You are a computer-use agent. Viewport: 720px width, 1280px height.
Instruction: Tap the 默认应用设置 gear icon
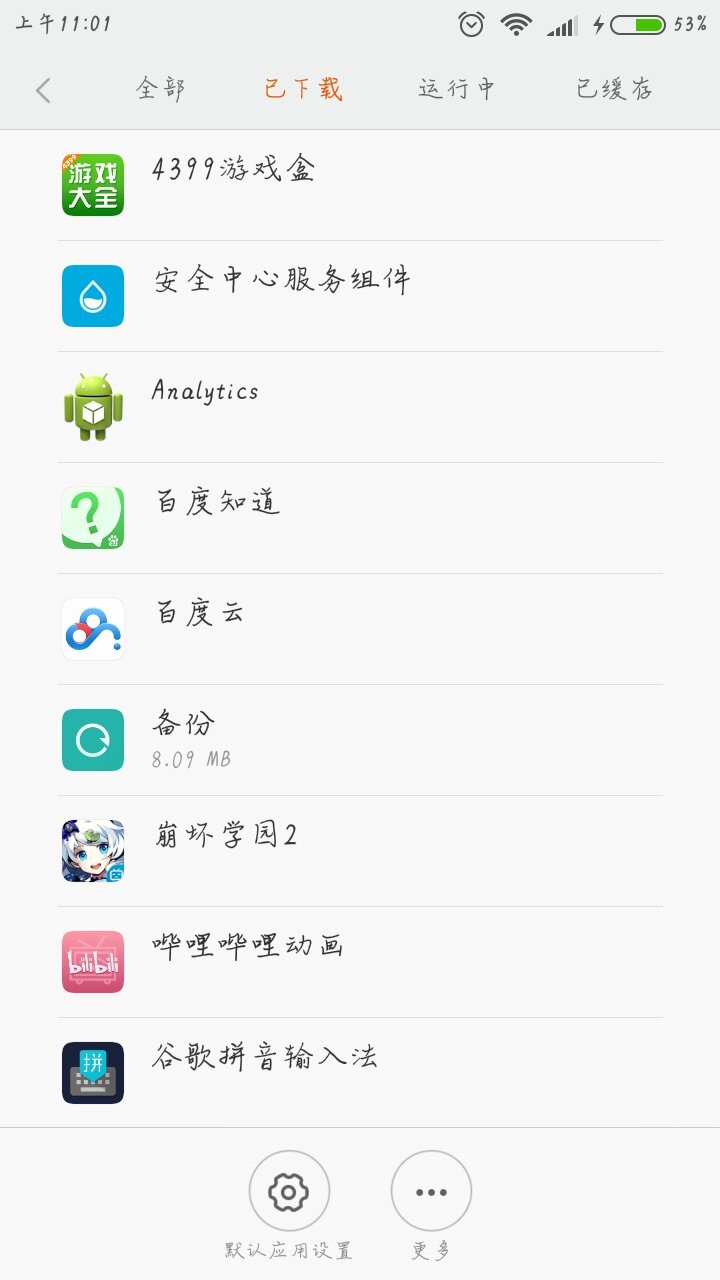[x=290, y=1192]
